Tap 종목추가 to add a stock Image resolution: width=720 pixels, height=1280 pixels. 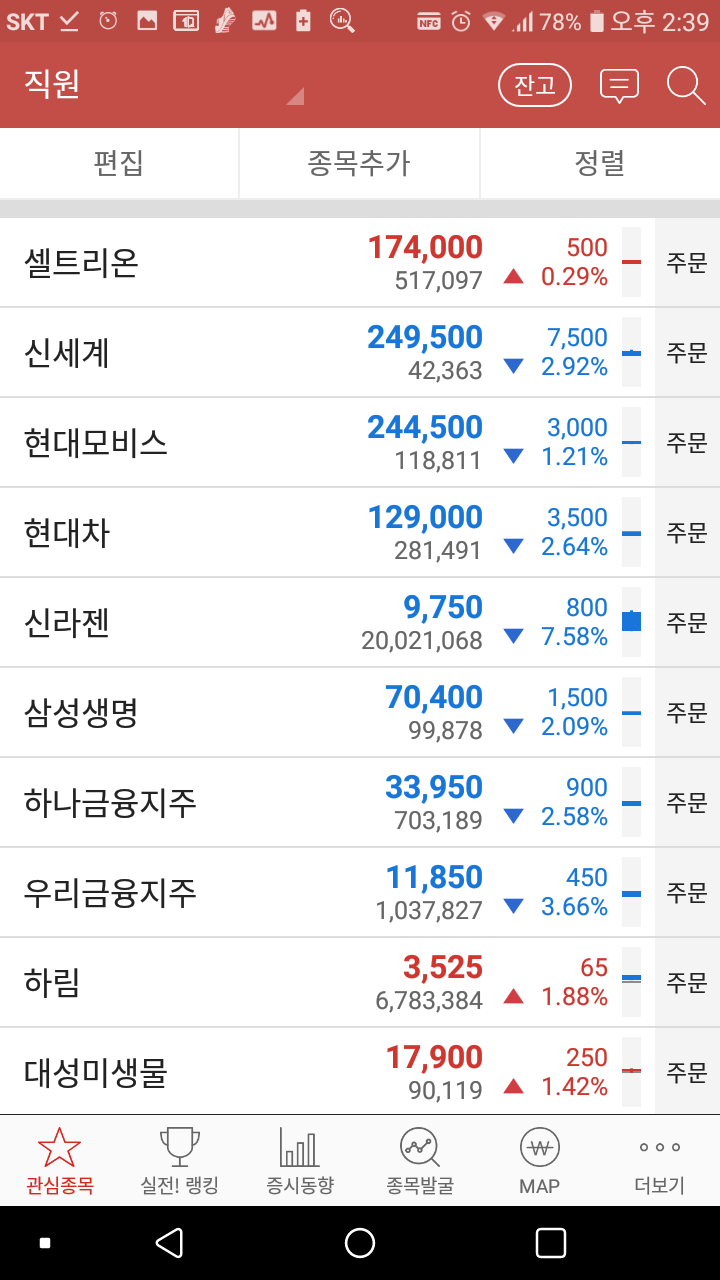(359, 163)
